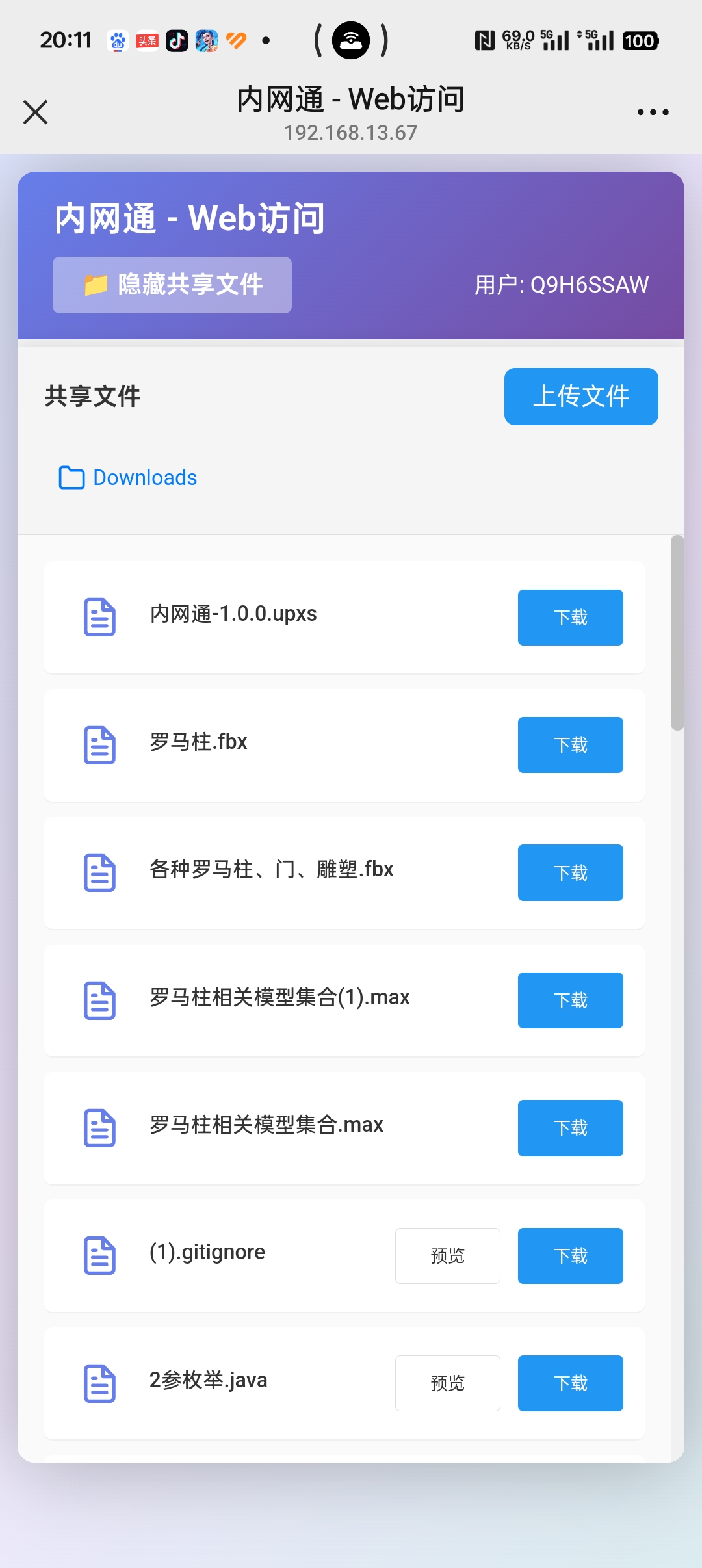702x1568 pixels.
Task: Download 内网通-1.0.0.upxs file
Action: click(x=570, y=618)
